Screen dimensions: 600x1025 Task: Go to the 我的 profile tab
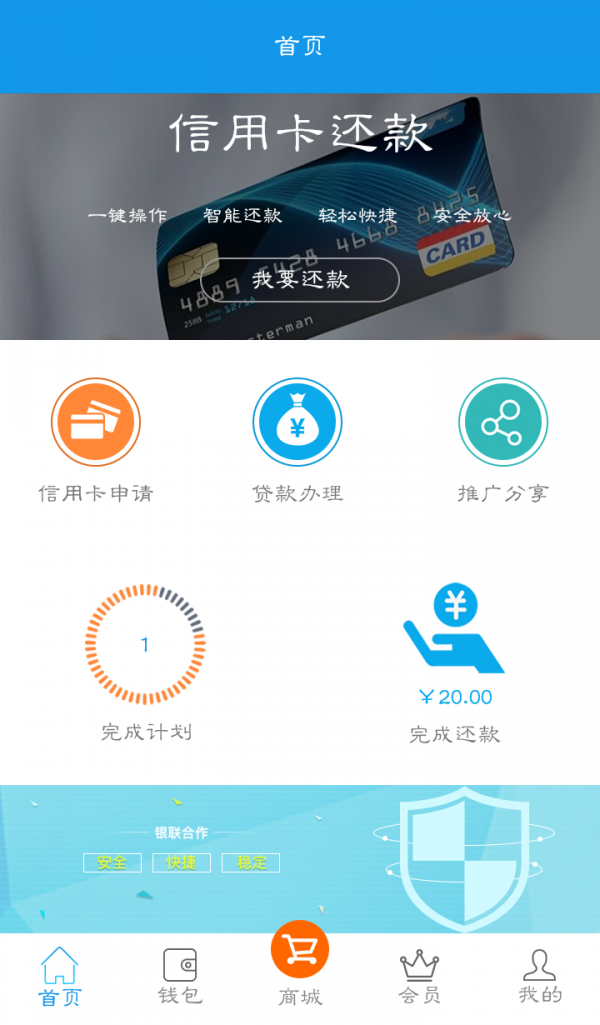point(540,977)
